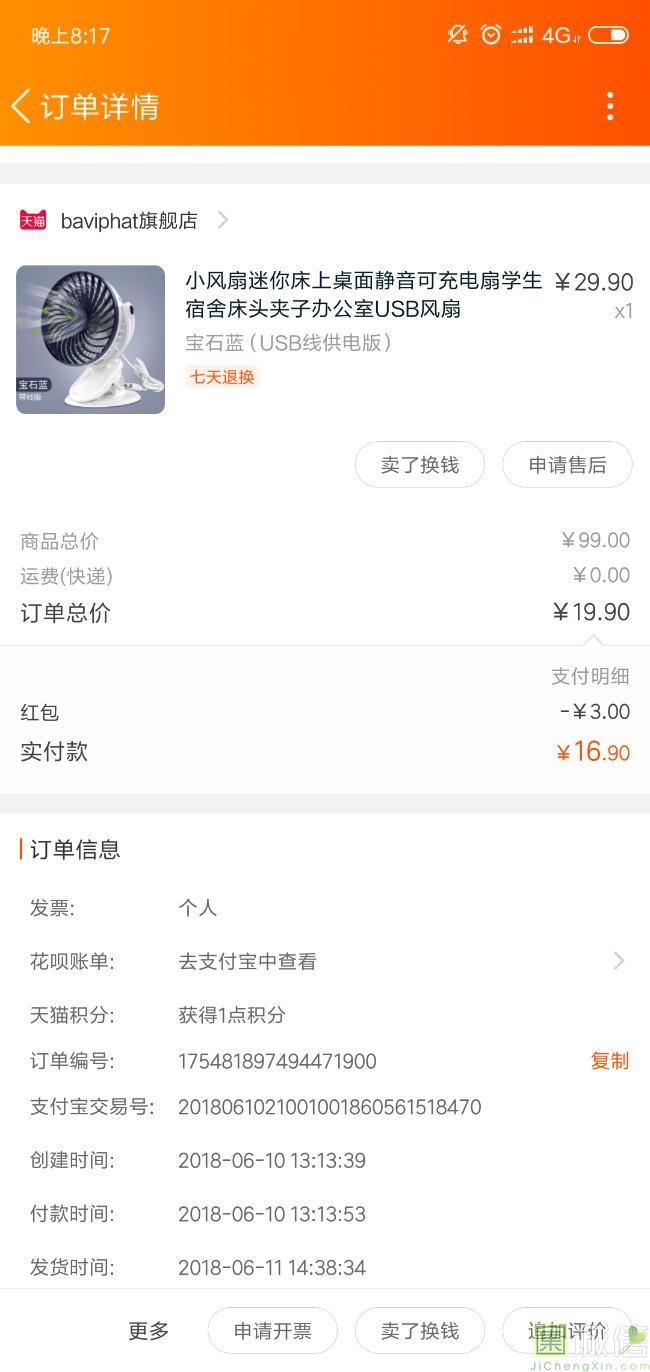Screen dimensions: 650x1372
Task: Copy the order number with 复制
Action: pyautogui.click(x=609, y=1061)
